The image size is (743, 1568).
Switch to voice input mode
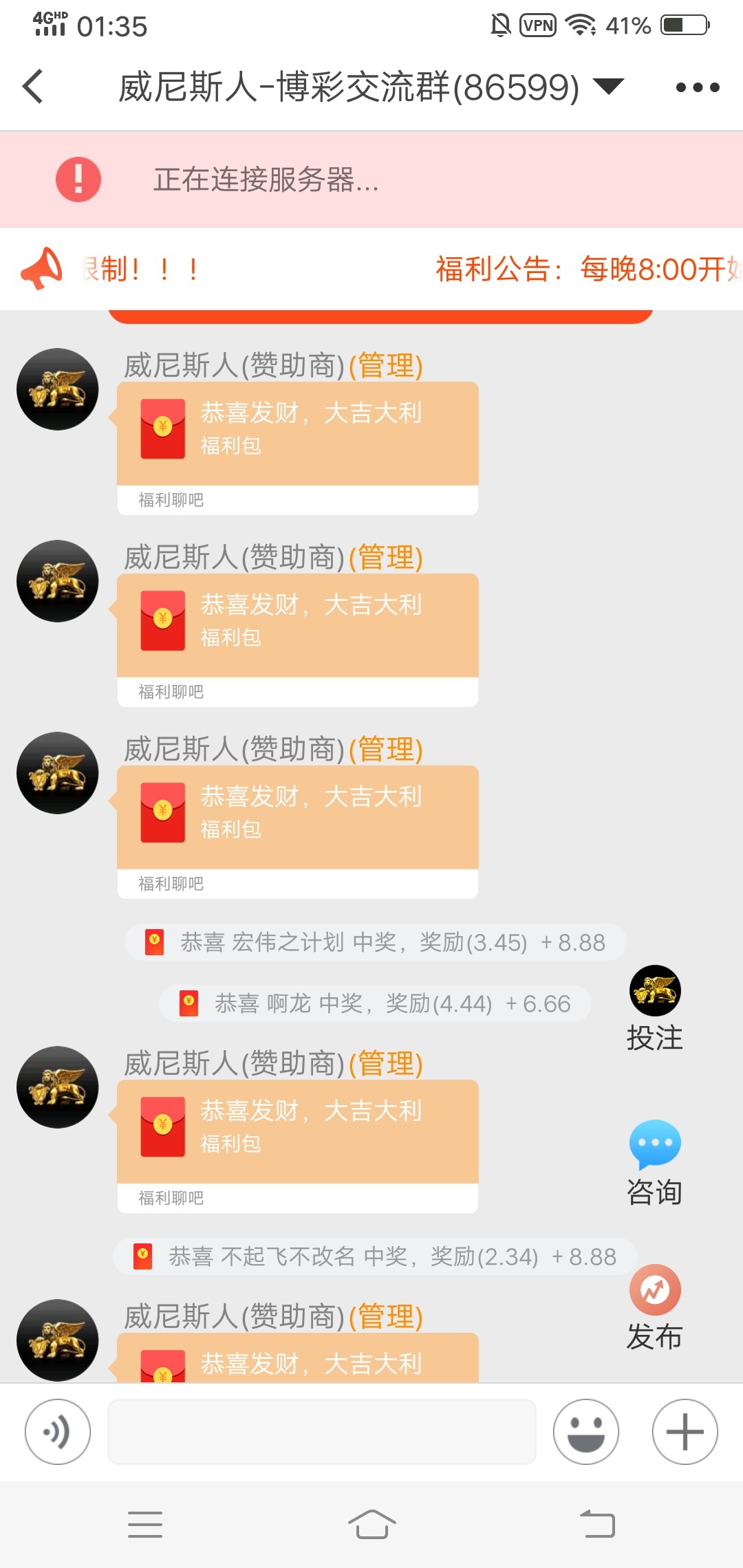[58, 1432]
